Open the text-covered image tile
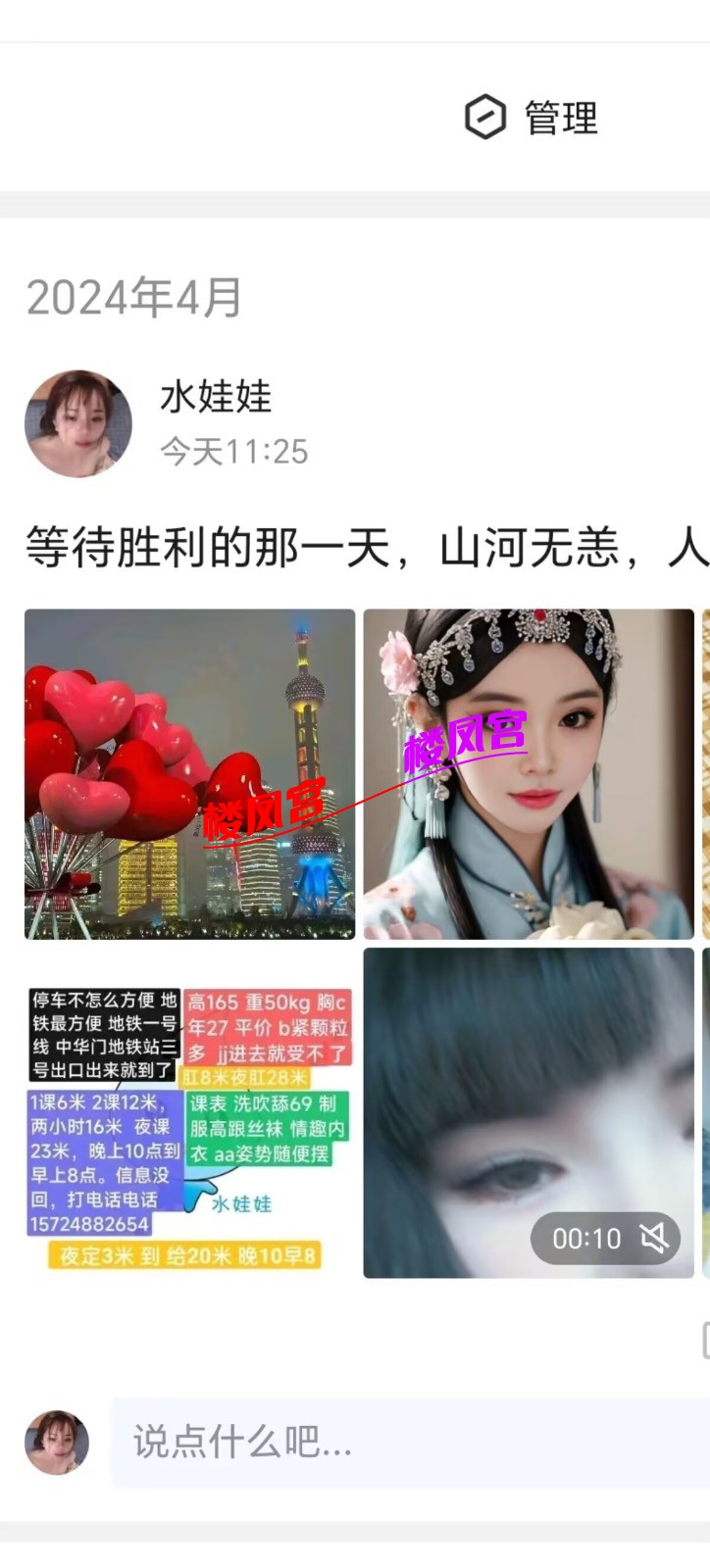 pyautogui.click(x=189, y=1113)
